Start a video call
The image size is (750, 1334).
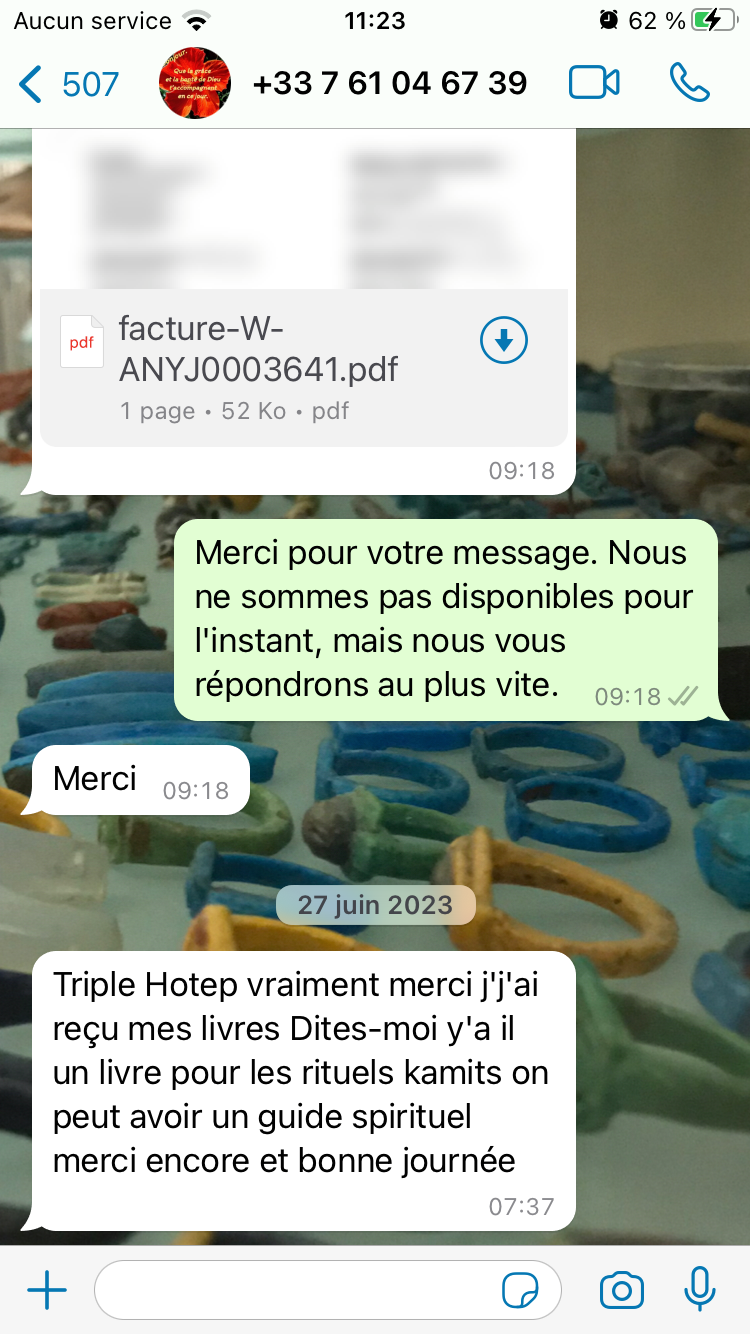coord(594,84)
